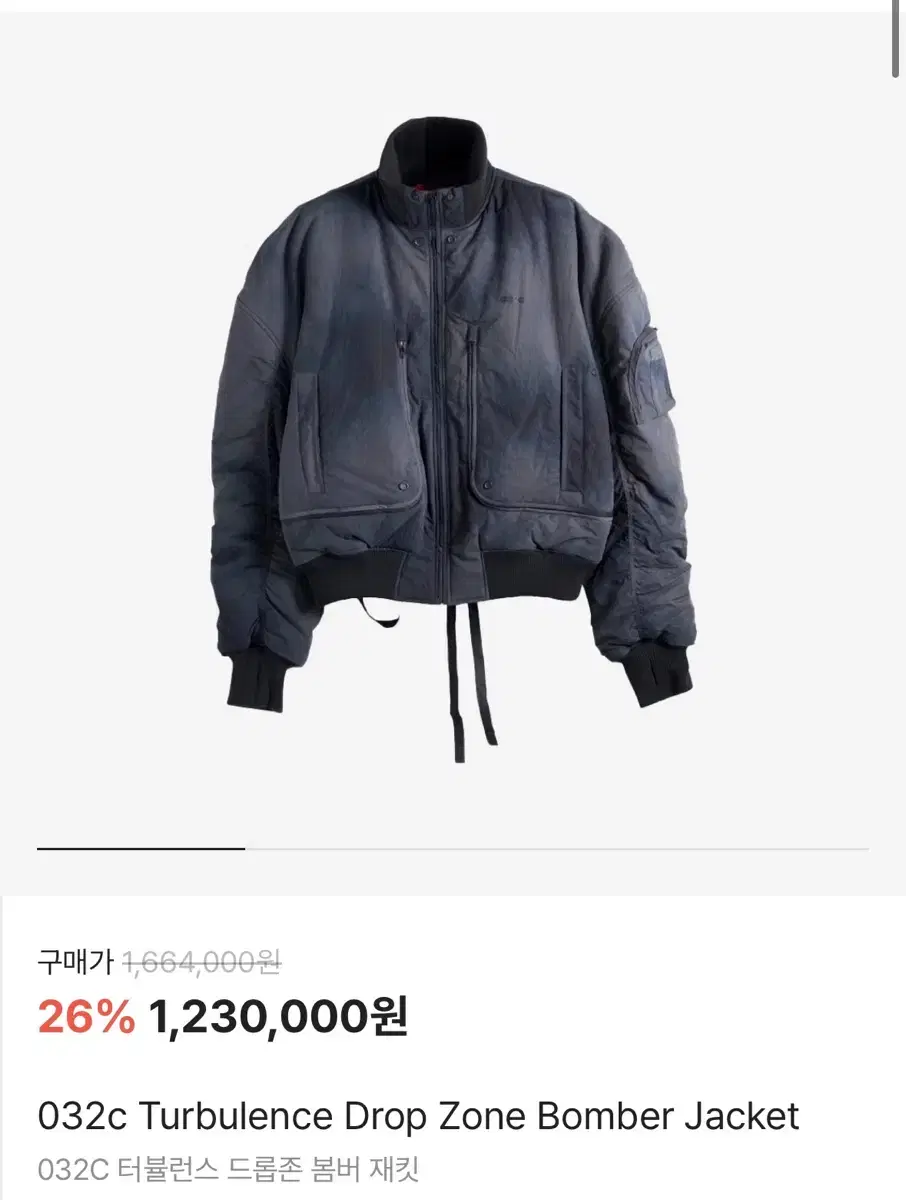
Task: Click the vertical scrollbar on the right
Action: coord(897,40)
